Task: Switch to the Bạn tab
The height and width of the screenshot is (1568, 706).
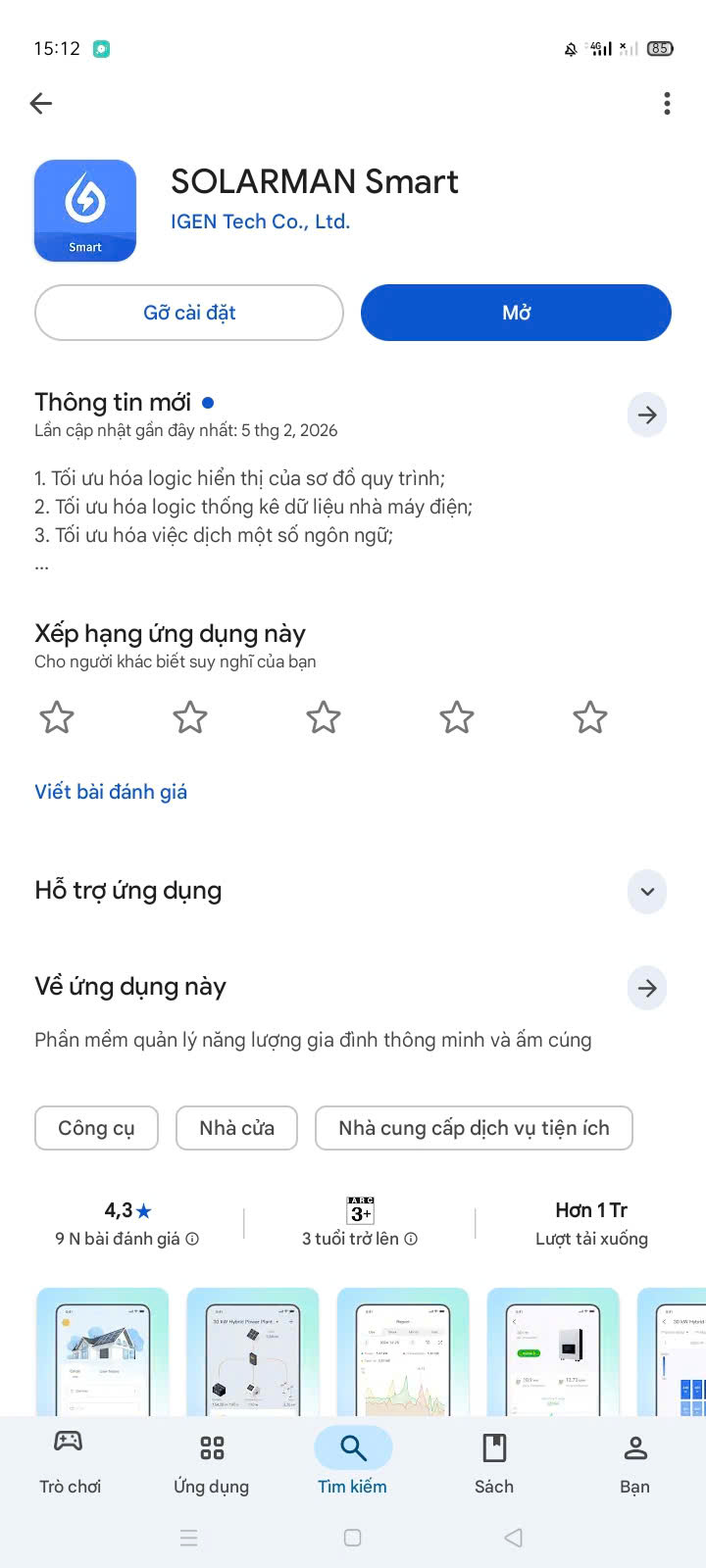Action: 634,1460
